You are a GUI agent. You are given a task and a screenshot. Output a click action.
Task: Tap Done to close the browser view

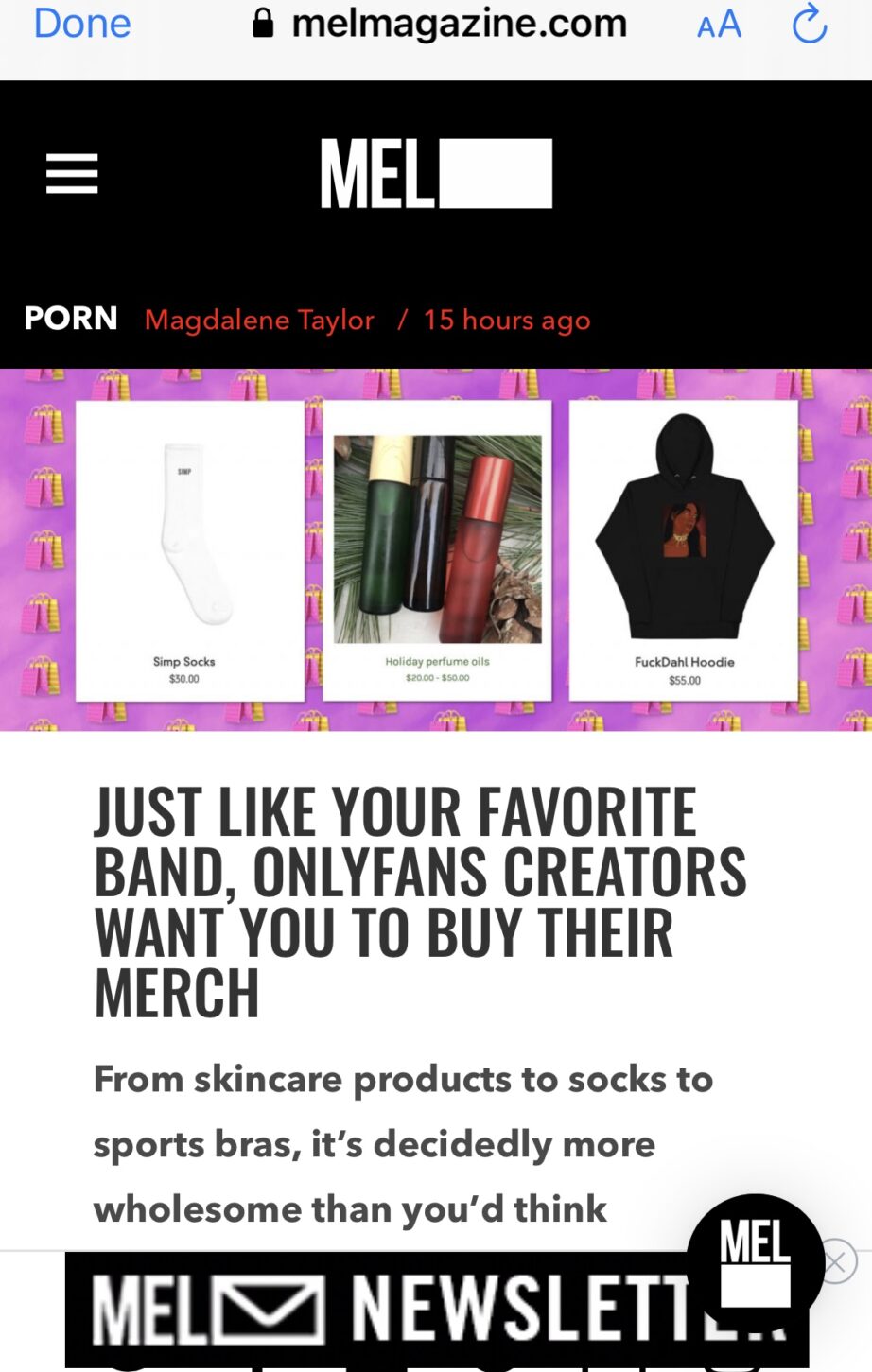82,23
